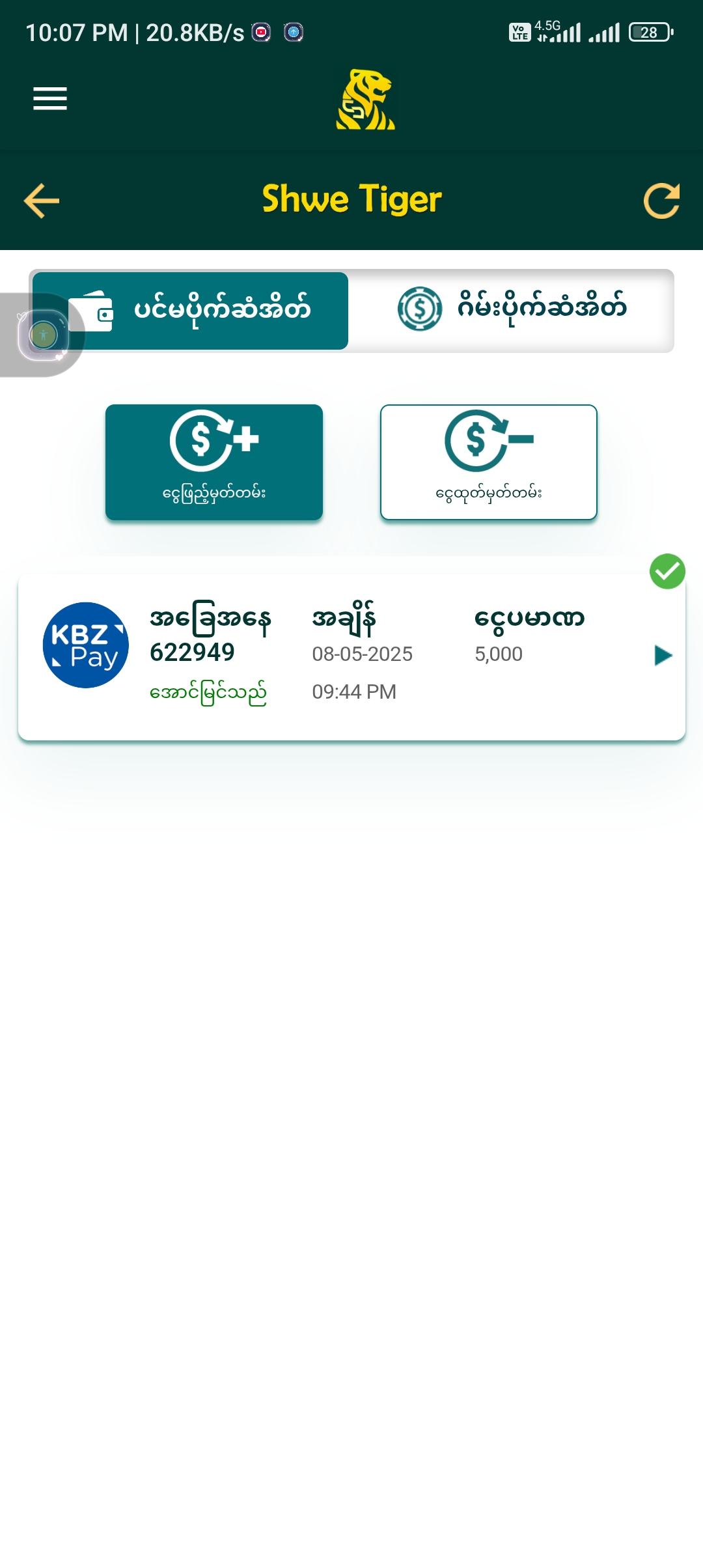Open the hamburger drawer menu
Screen dimensions: 703x1568
pos(50,98)
